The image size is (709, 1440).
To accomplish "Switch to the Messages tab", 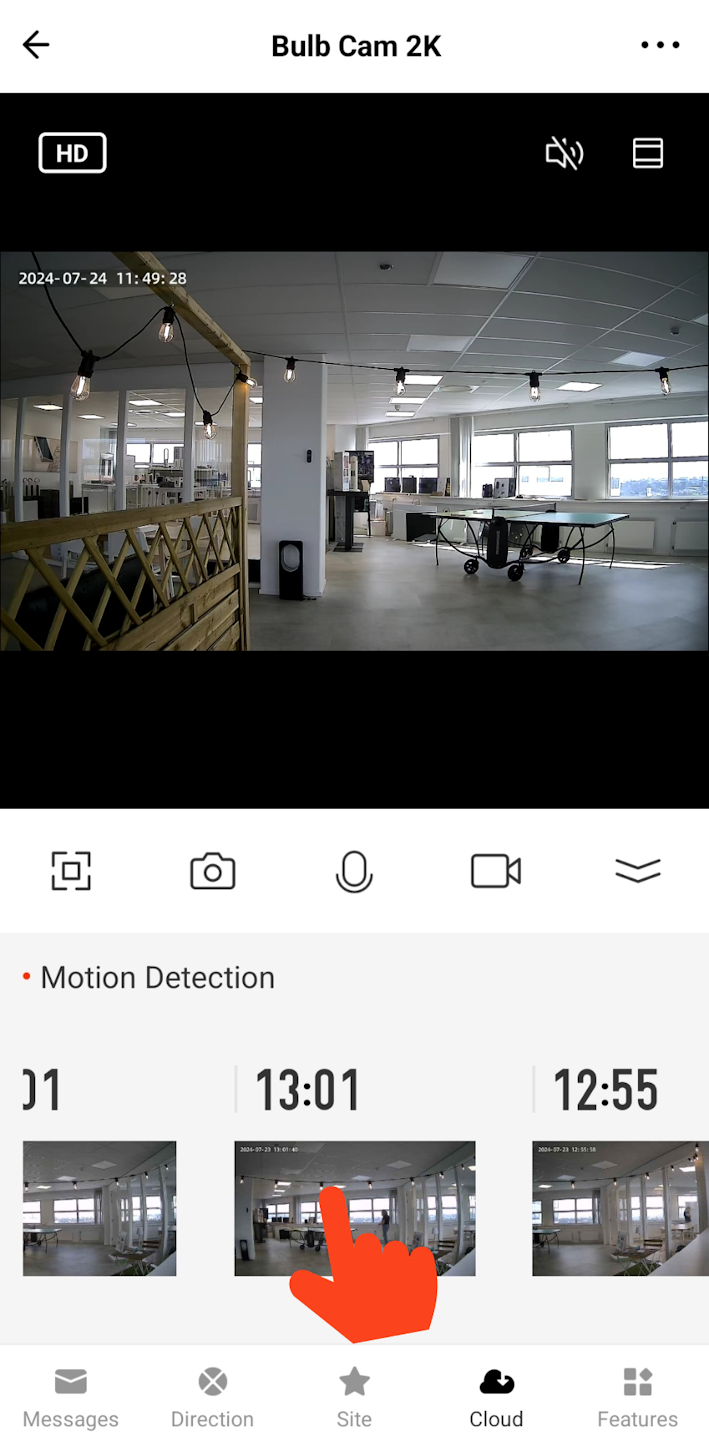I will tap(71, 1398).
